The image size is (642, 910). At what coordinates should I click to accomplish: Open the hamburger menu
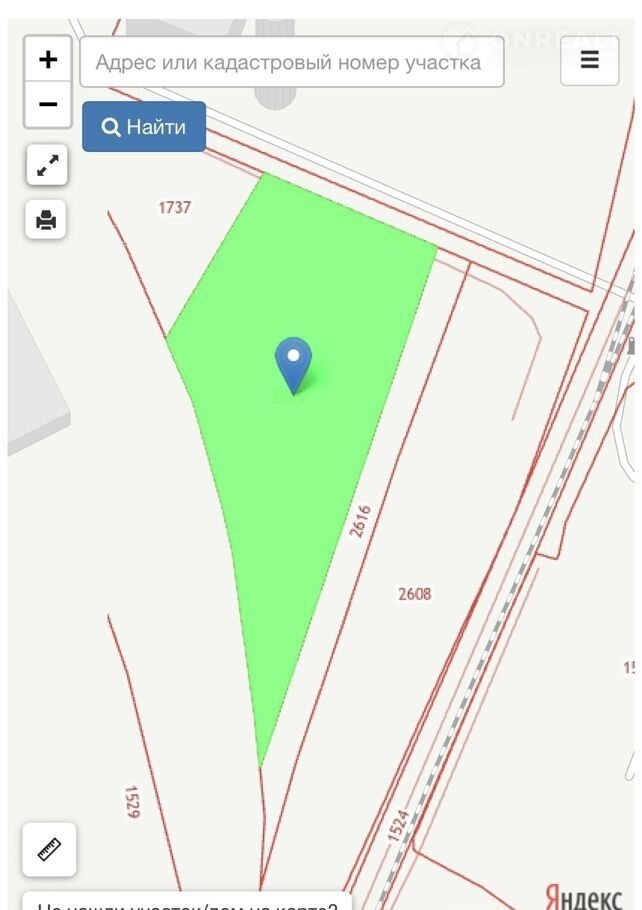[x=589, y=60]
